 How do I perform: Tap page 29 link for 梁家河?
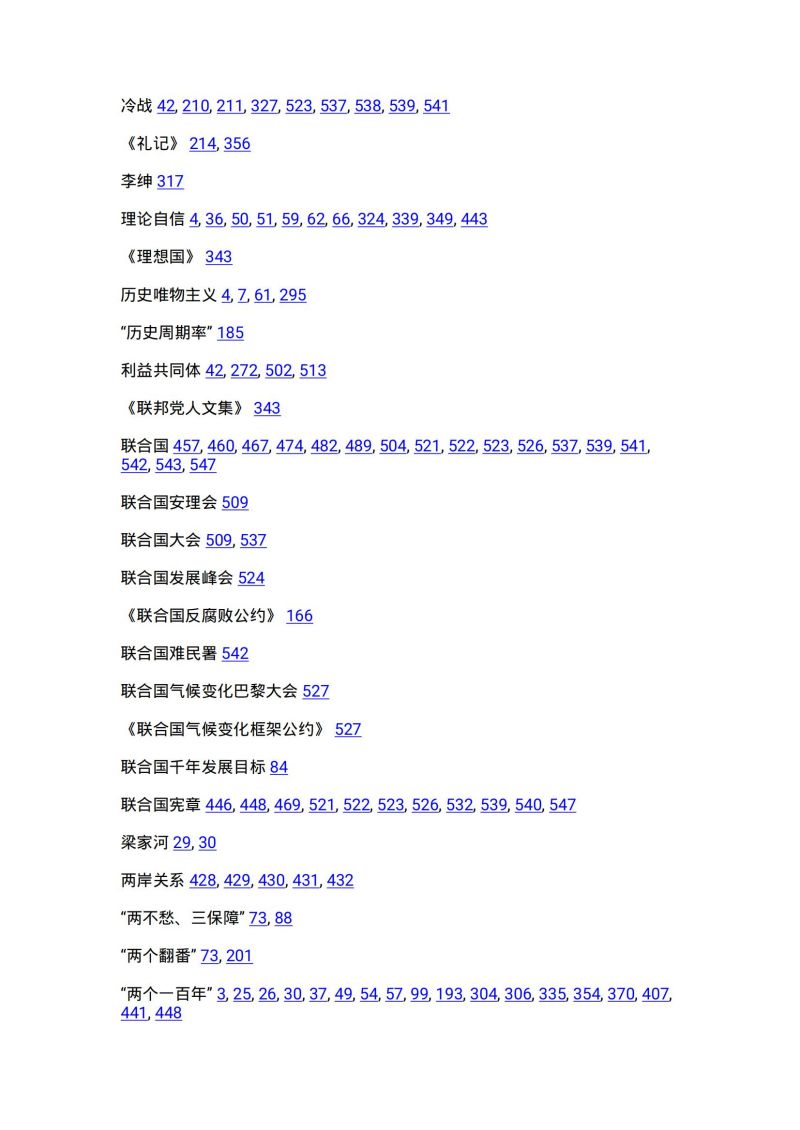pos(181,842)
